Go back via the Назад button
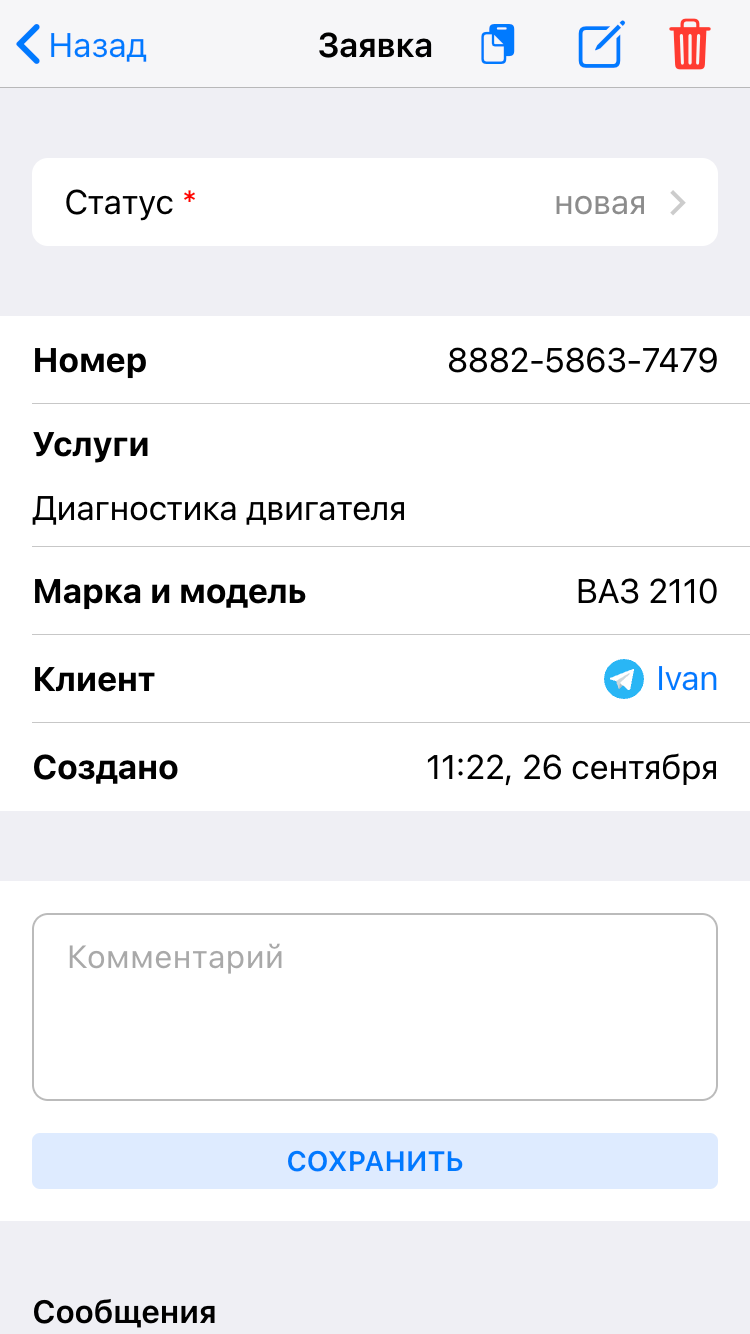Screen dimensions: 750x1334 click(x=82, y=46)
